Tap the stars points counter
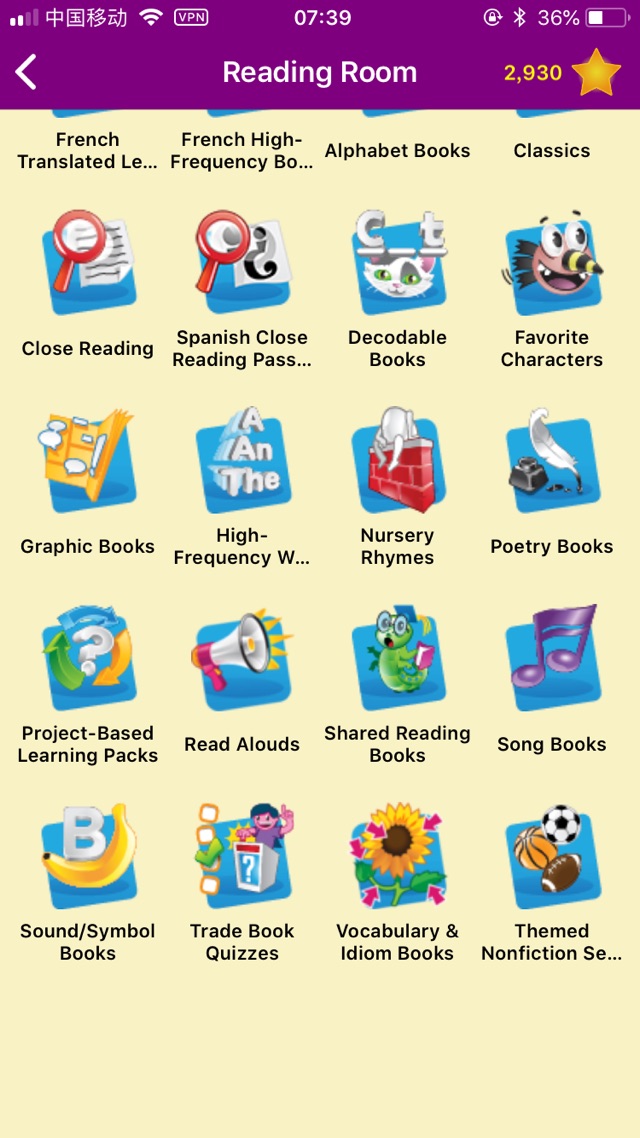 [x=562, y=73]
